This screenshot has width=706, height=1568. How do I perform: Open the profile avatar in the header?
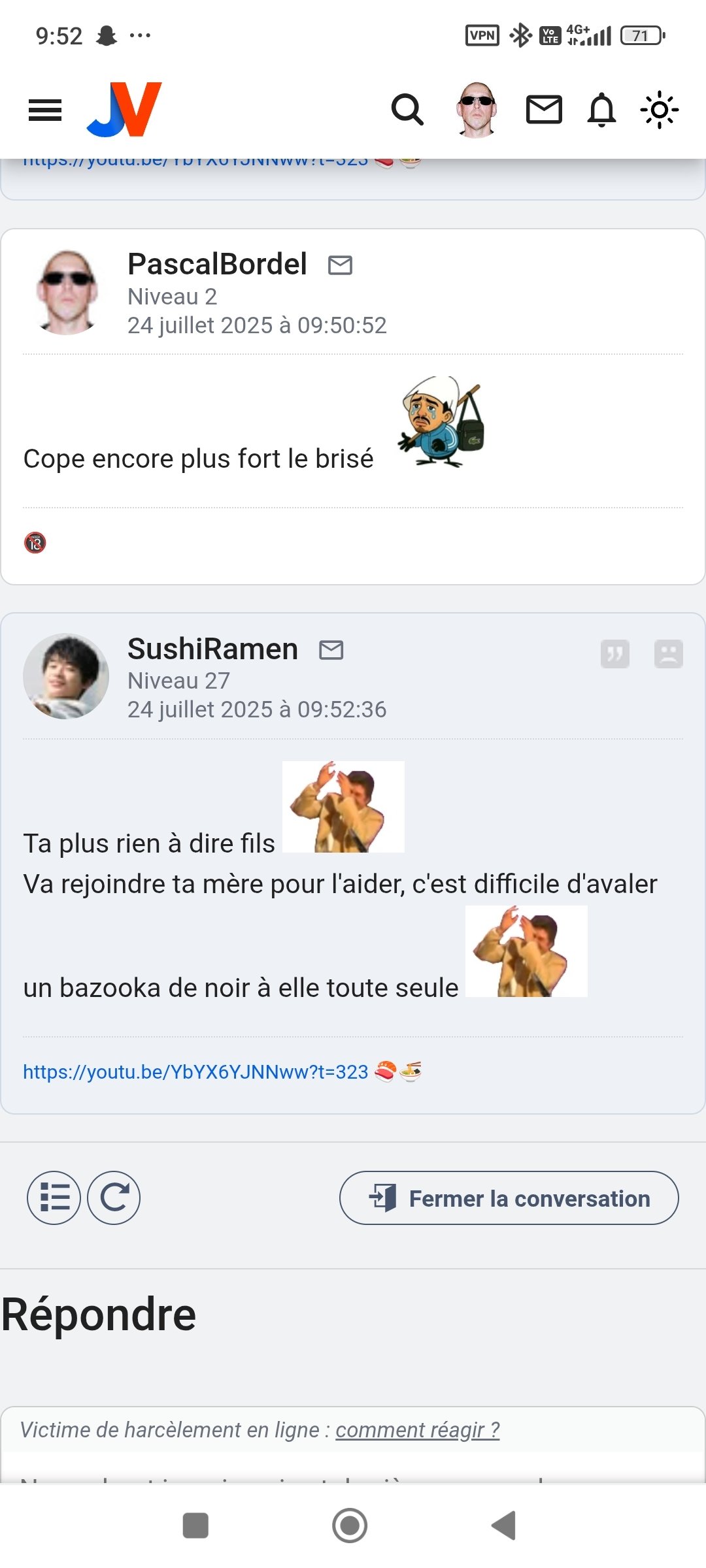point(477,110)
